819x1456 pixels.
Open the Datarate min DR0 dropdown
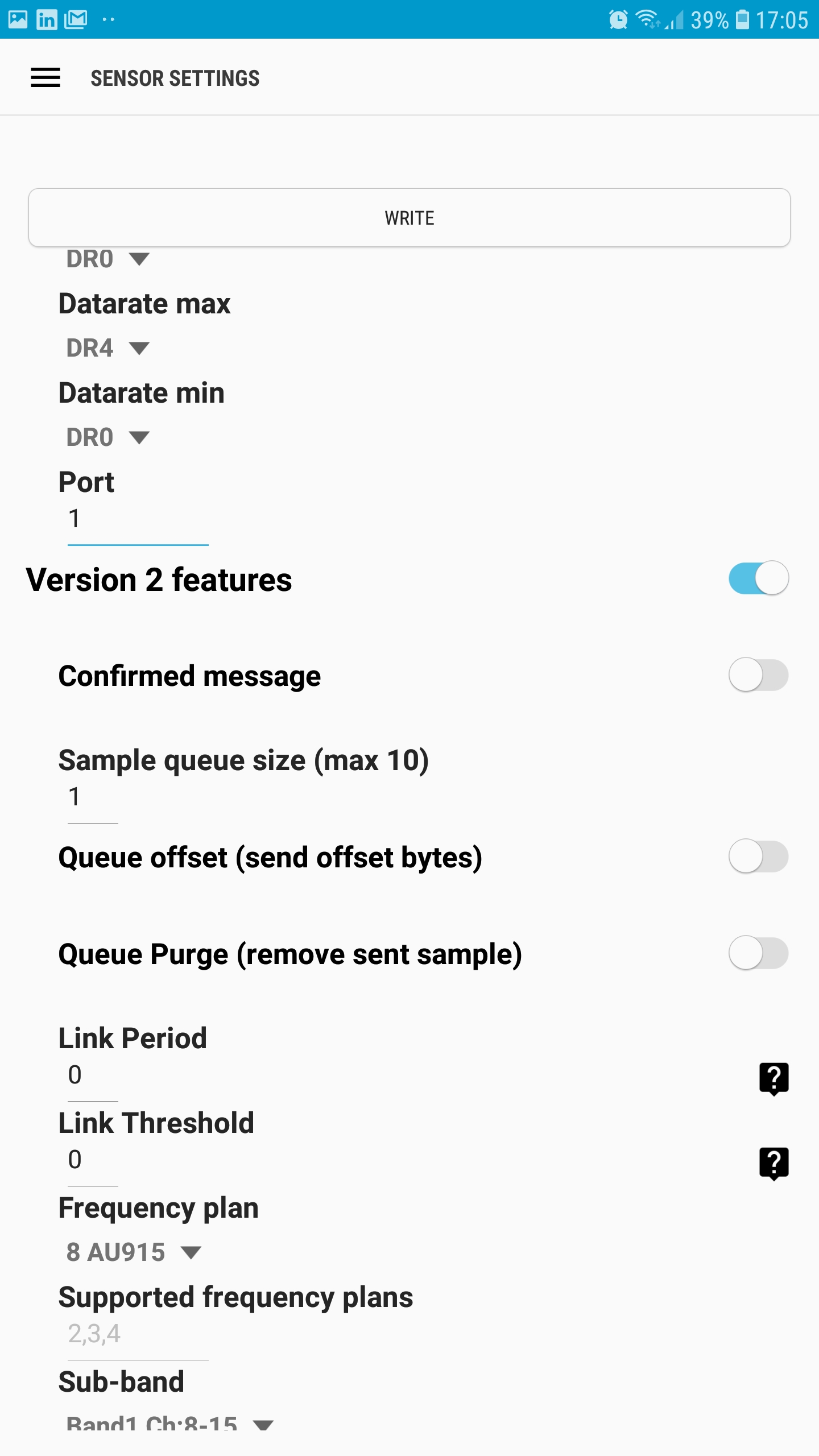(108, 437)
